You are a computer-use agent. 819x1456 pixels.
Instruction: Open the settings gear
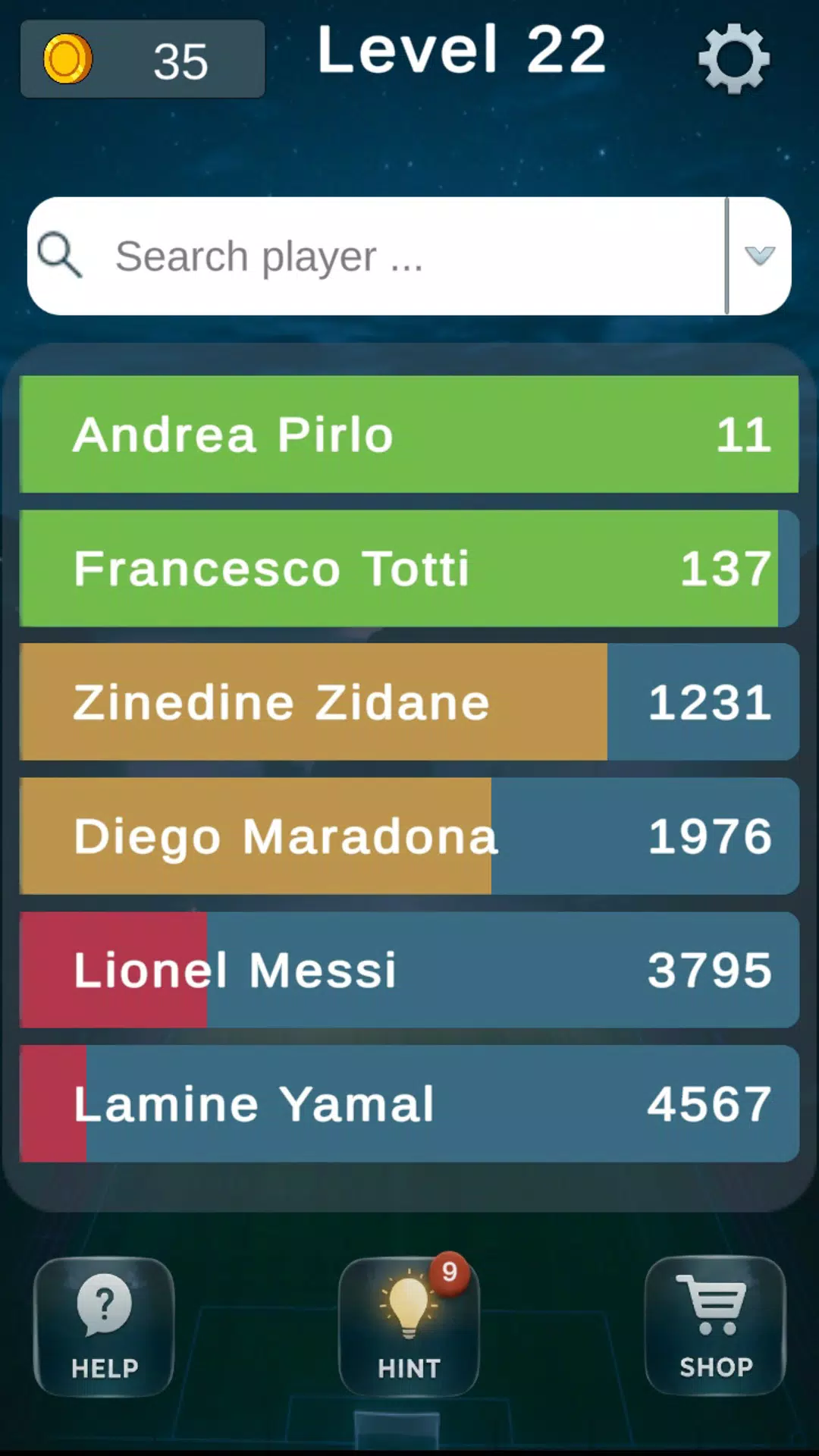(x=733, y=58)
